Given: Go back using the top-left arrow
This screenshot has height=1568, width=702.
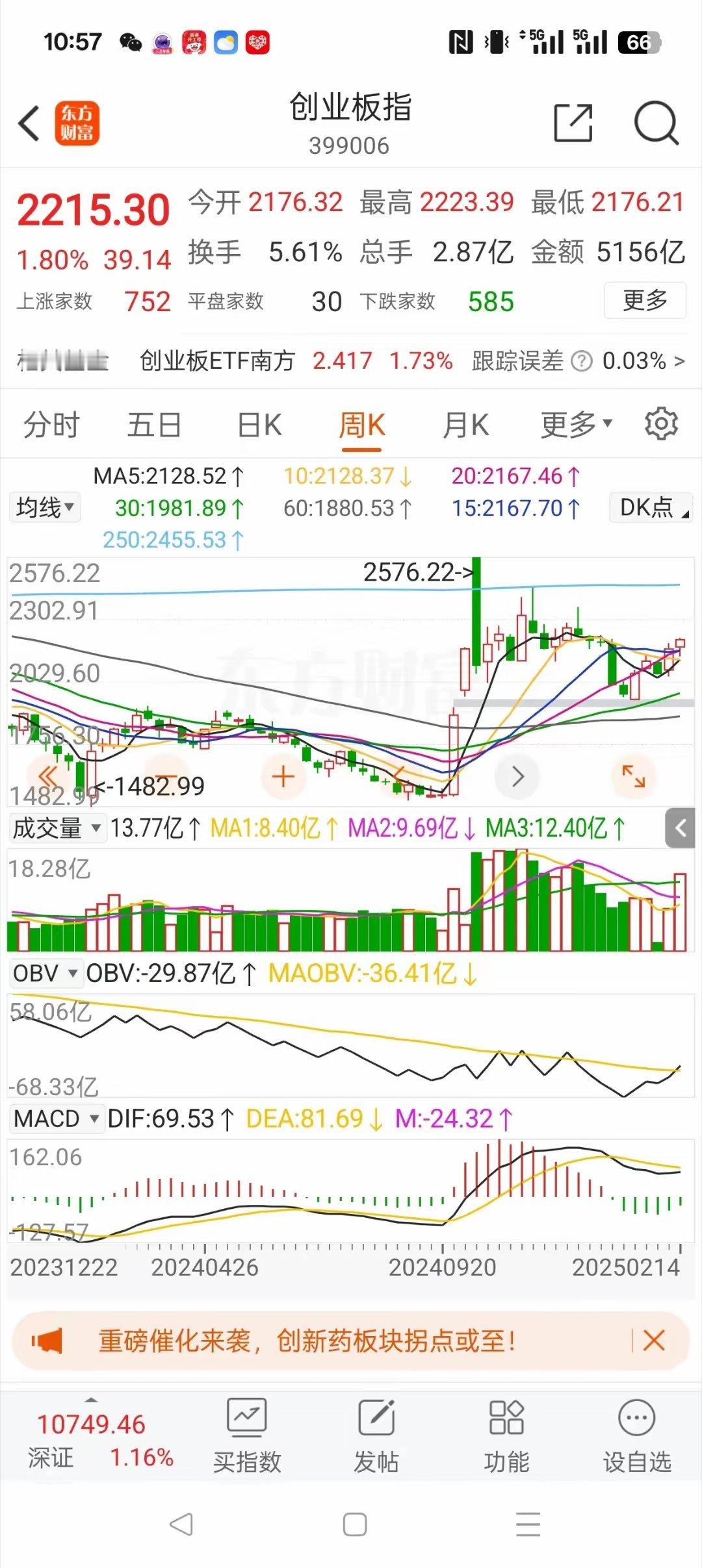Looking at the screenshot, I should coord(29,123).
